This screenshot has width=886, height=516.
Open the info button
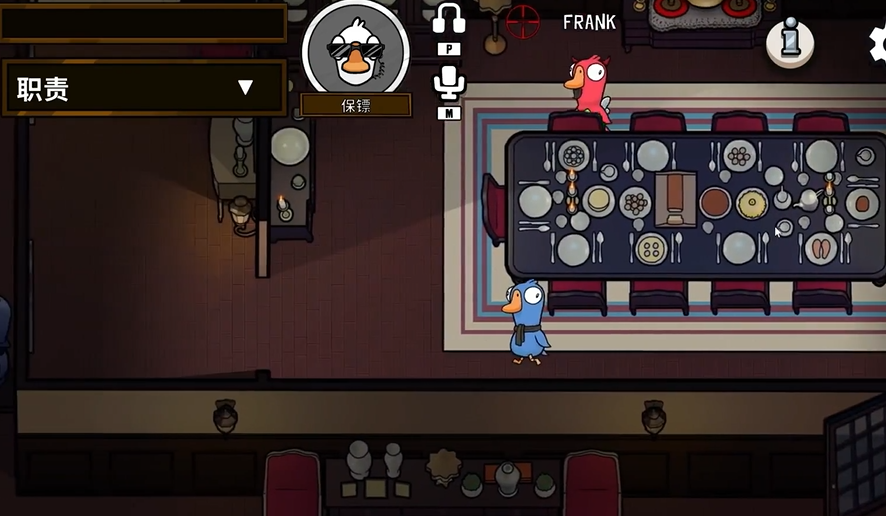790,42
